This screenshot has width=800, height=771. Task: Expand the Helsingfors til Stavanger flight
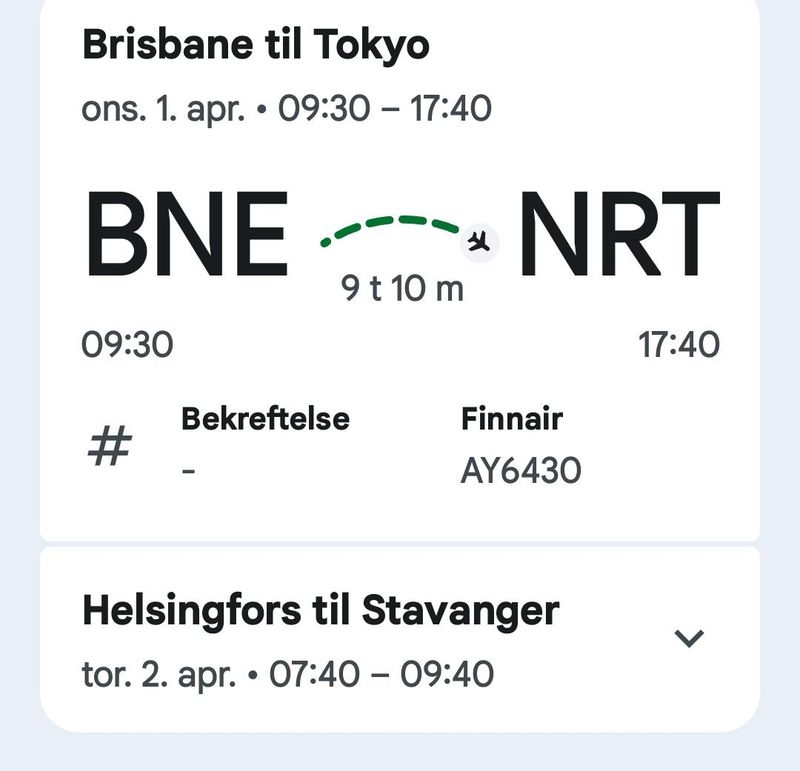coord(689,638)
